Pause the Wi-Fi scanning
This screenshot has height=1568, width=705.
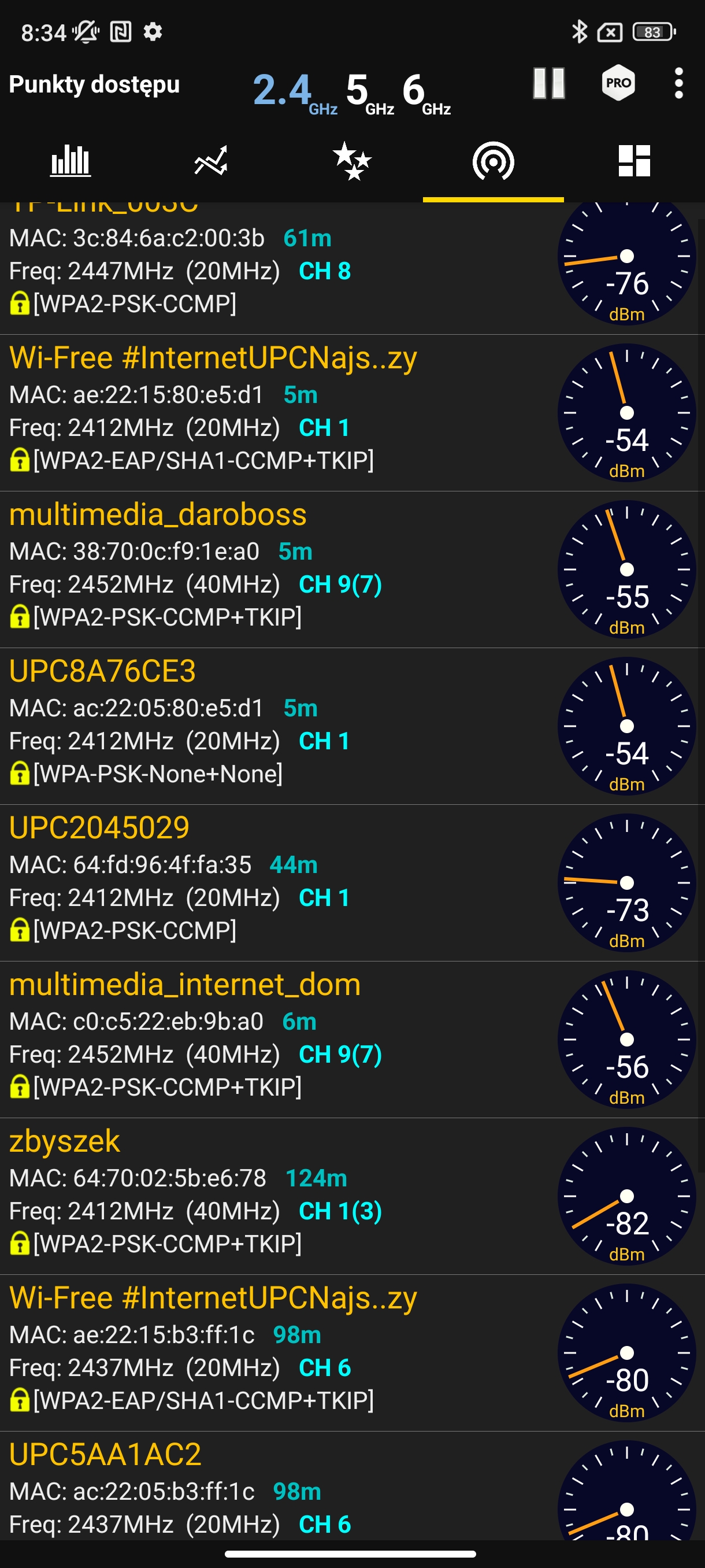click(548, 83)
